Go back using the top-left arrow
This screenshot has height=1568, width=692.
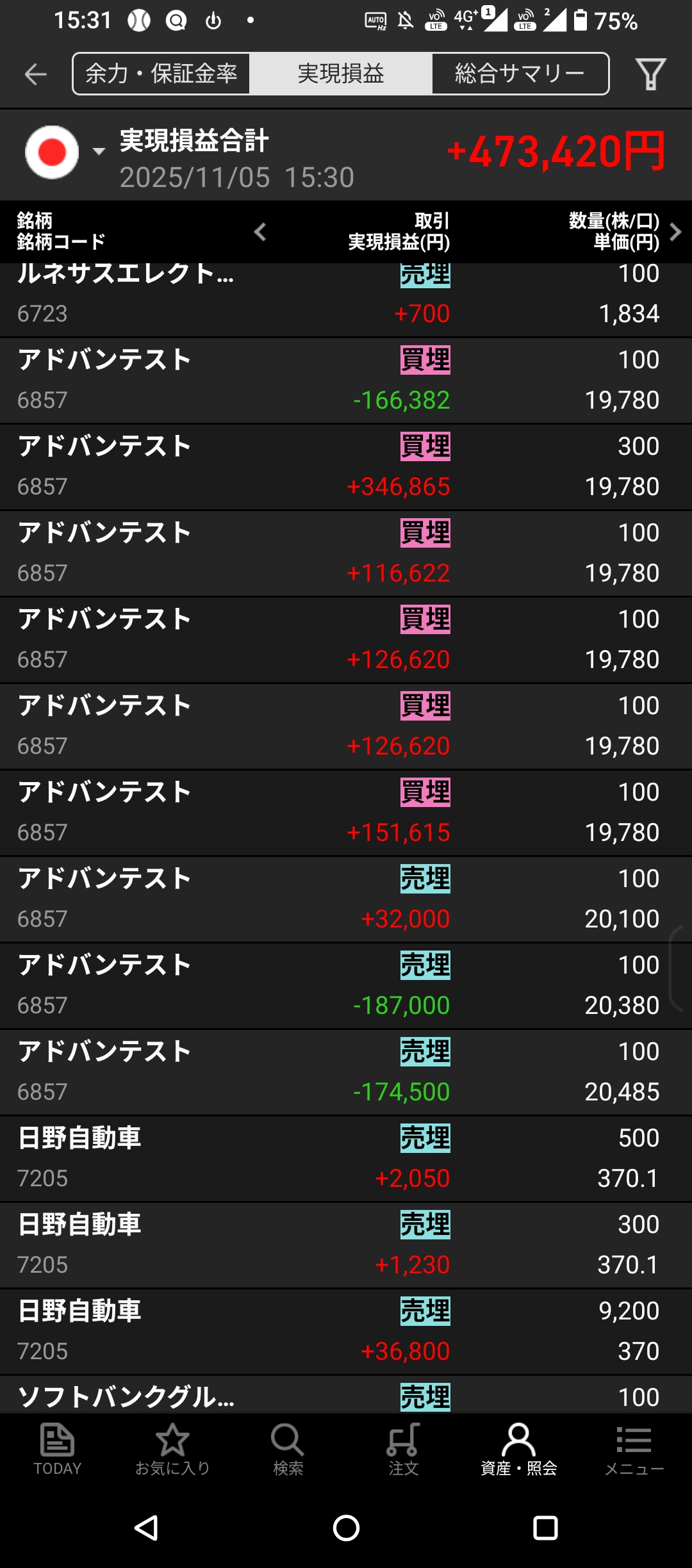coord(36,74)
